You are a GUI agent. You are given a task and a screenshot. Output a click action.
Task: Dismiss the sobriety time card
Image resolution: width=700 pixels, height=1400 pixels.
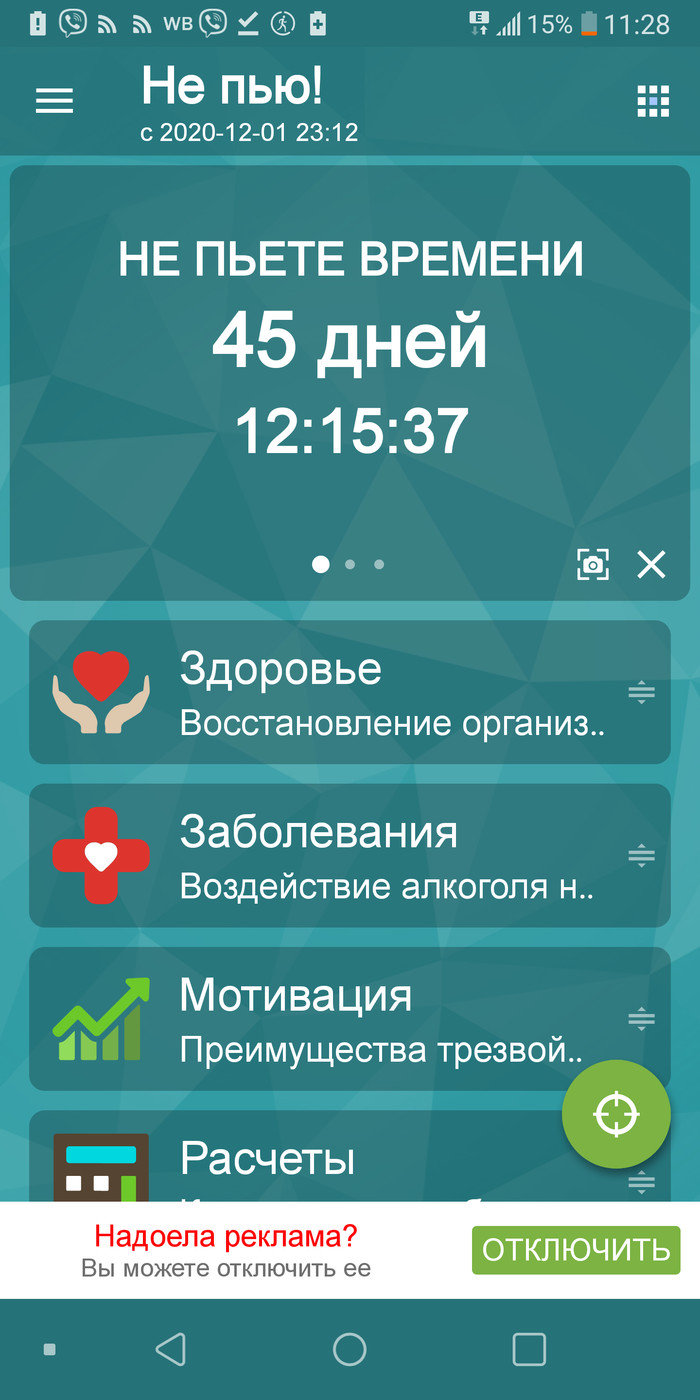click(651, 565)
